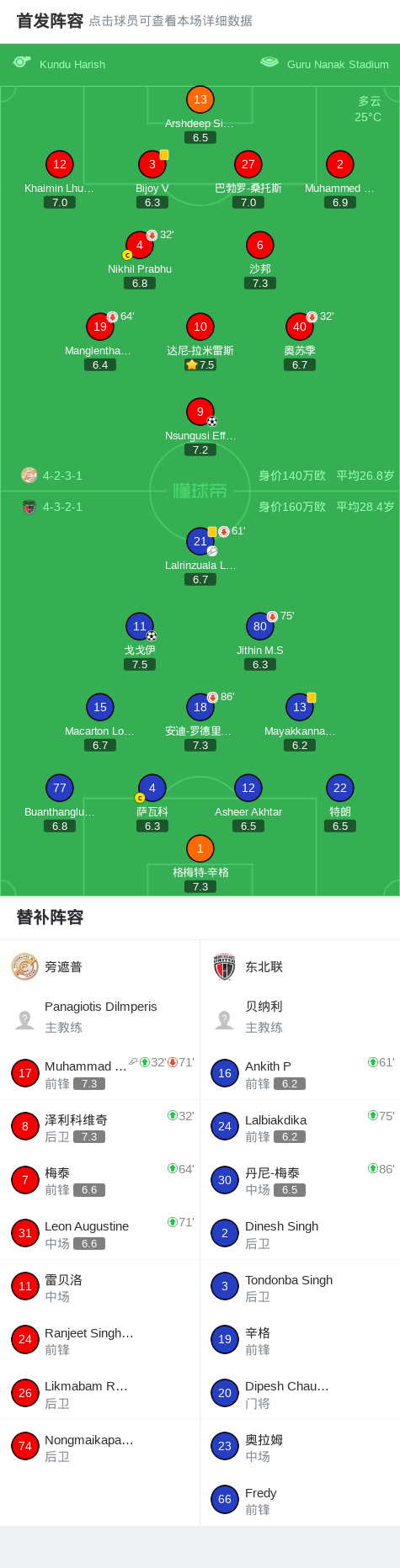View substitute 泽利科维奇 number 8 details

(x=100, y=1126)
